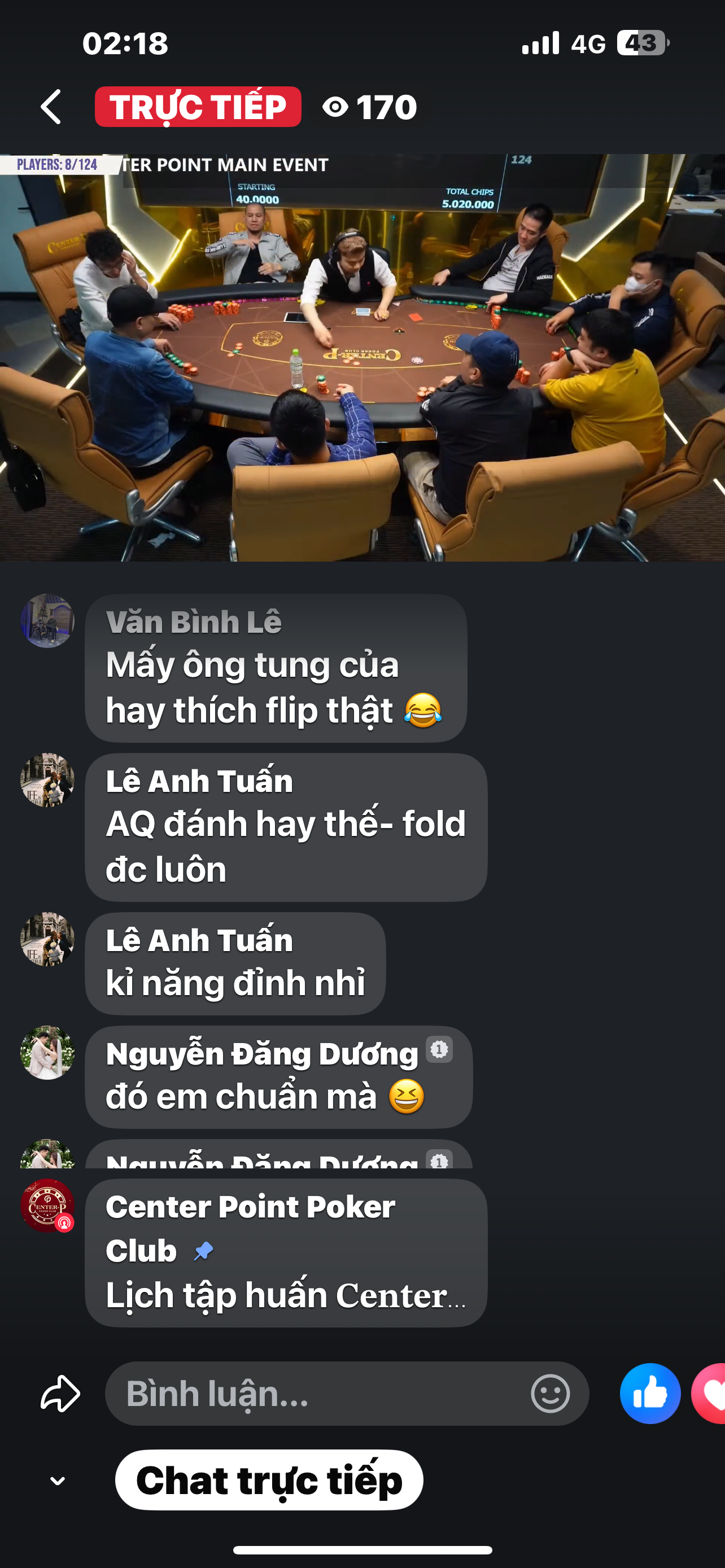Tap the Bình luận comment field
725x1568 pixels.
pyautogui.click(x=317, y=1393)
